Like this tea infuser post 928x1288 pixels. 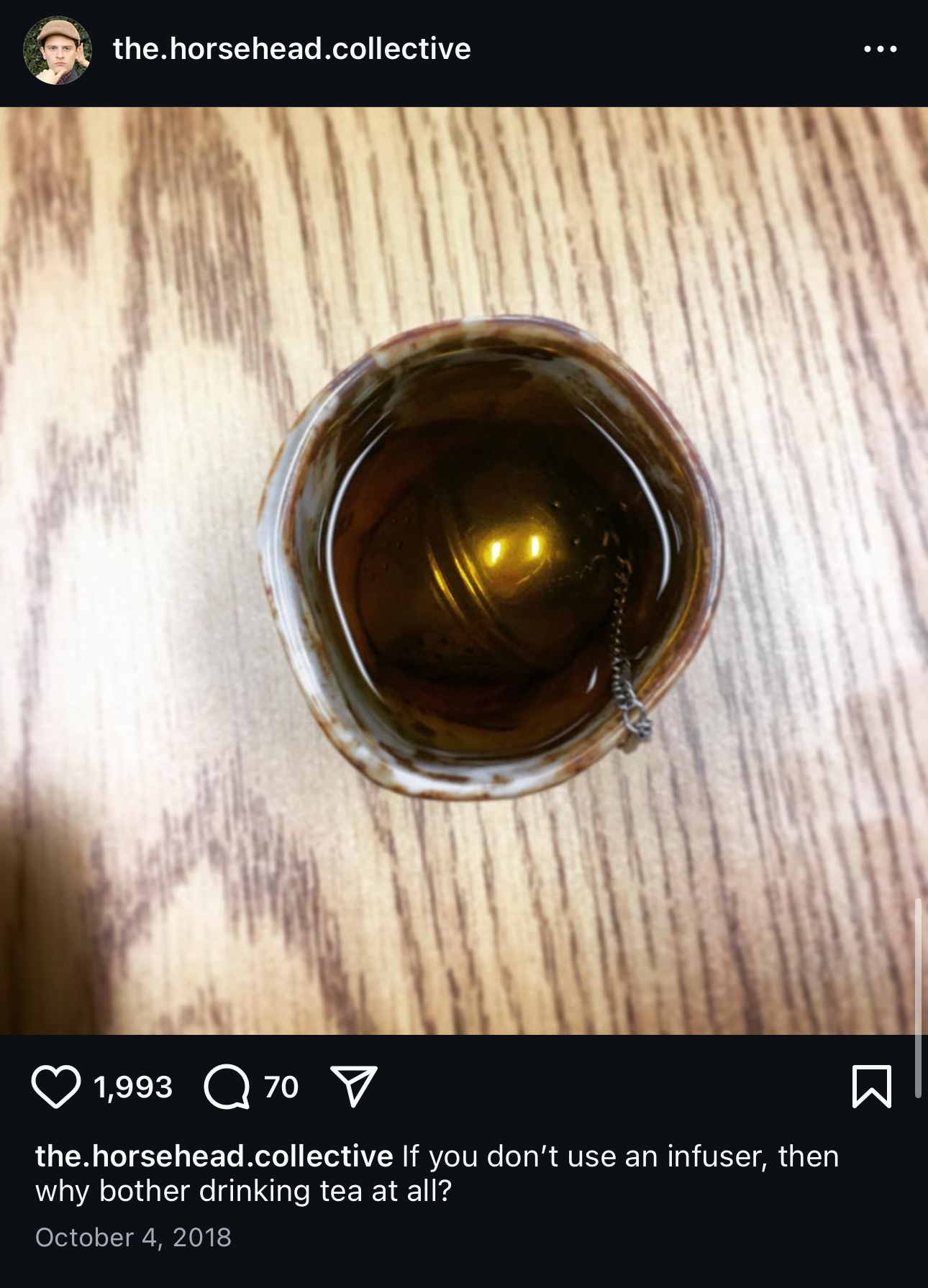(x=55, y=1087)
